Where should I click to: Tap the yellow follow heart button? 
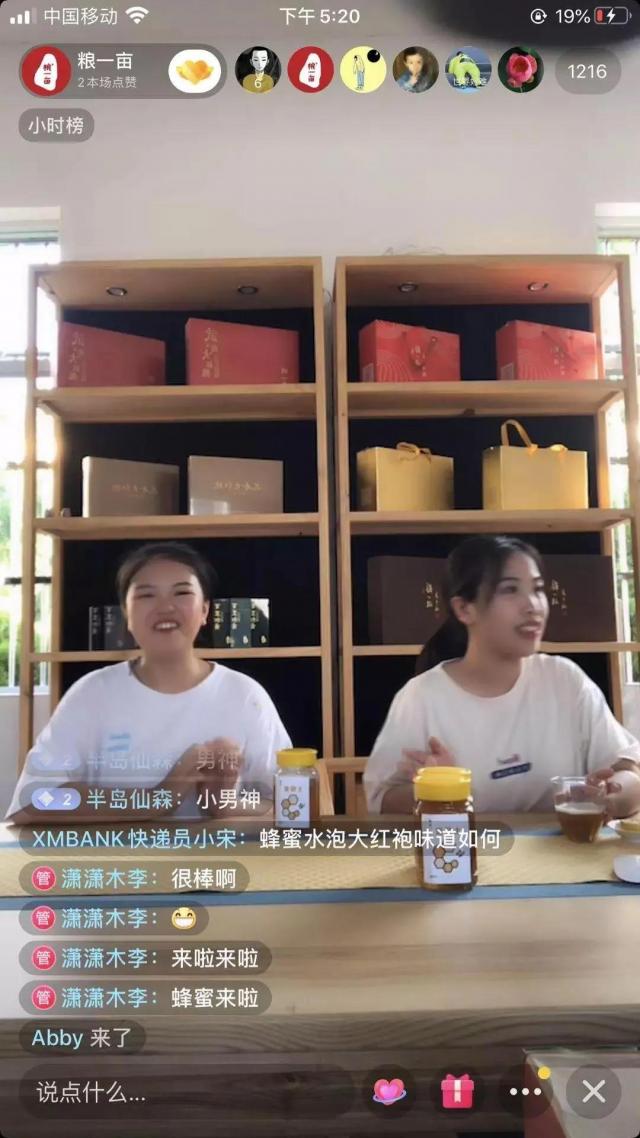tap(195, 71)
